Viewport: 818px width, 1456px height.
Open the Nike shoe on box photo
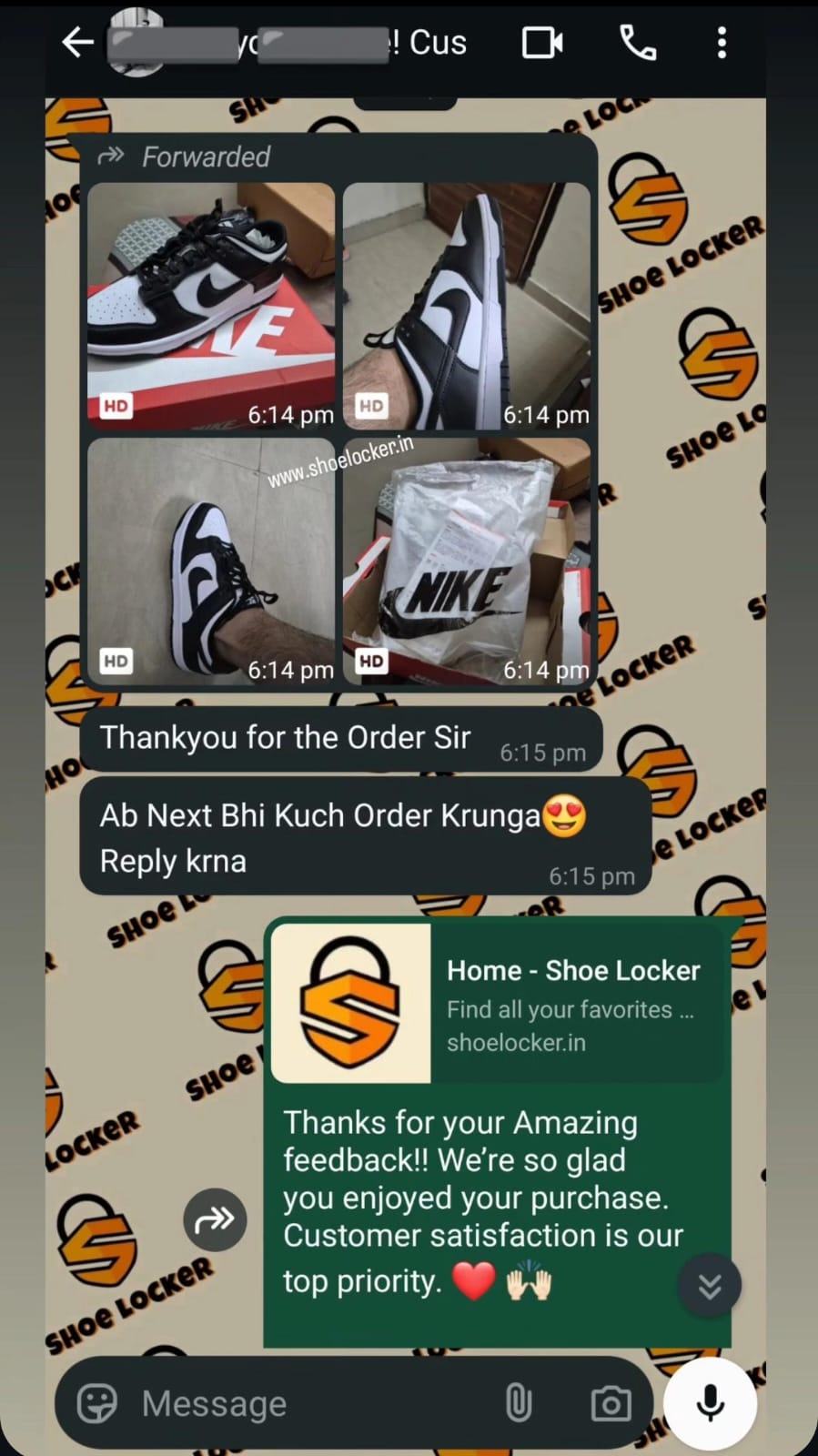tap(211, 305)
